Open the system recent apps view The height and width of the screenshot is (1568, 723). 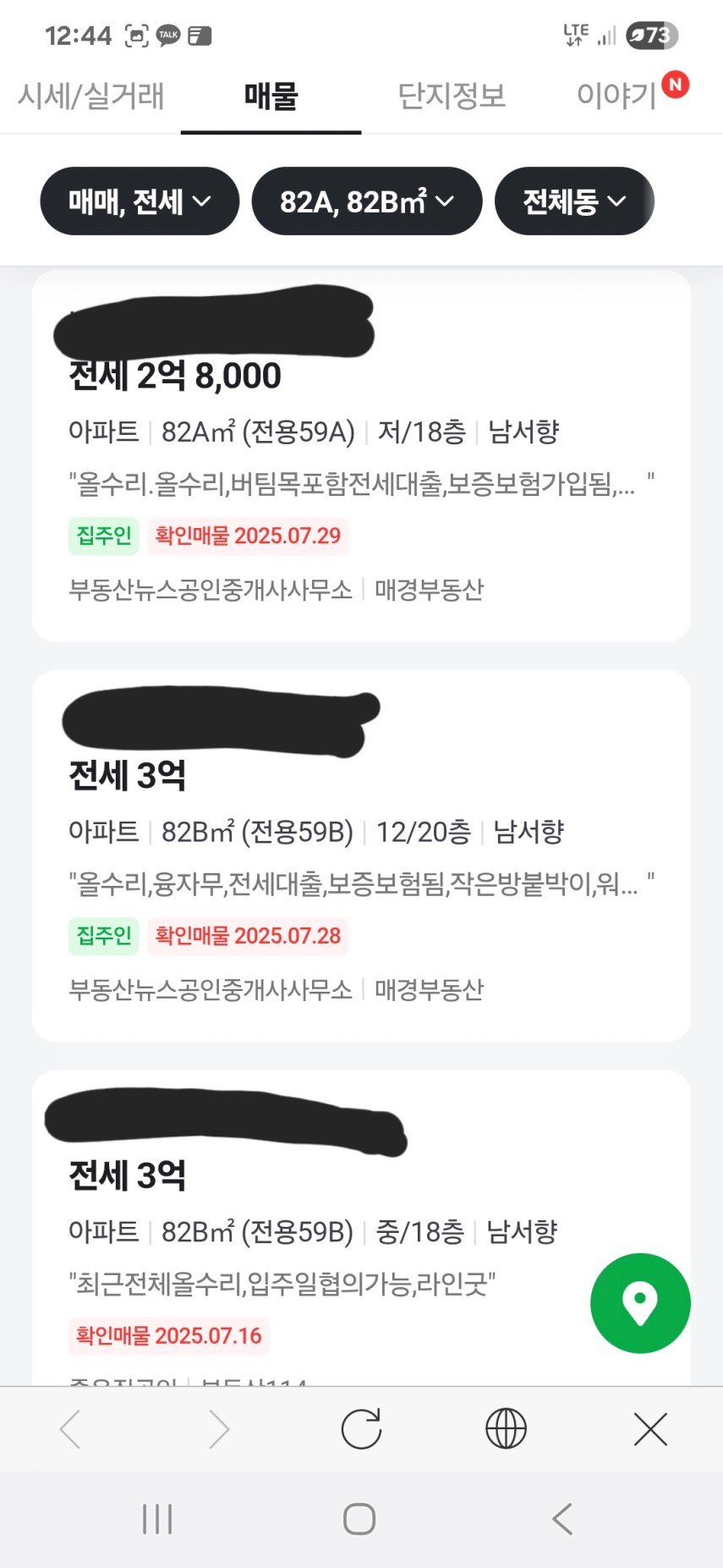click(x=157, y=1519)
